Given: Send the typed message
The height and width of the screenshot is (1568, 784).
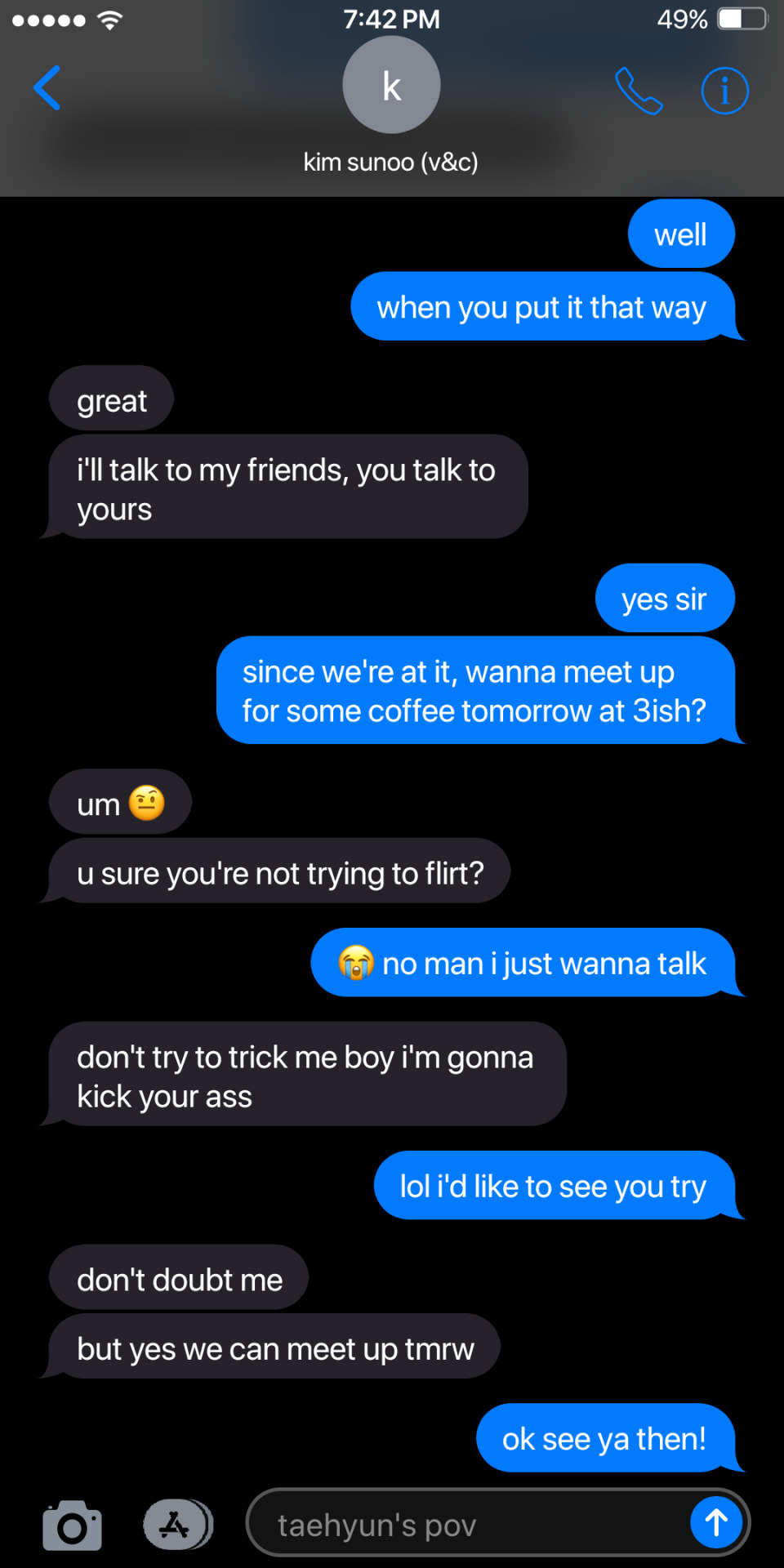Looking at the screenshot, I should 716,1522.
